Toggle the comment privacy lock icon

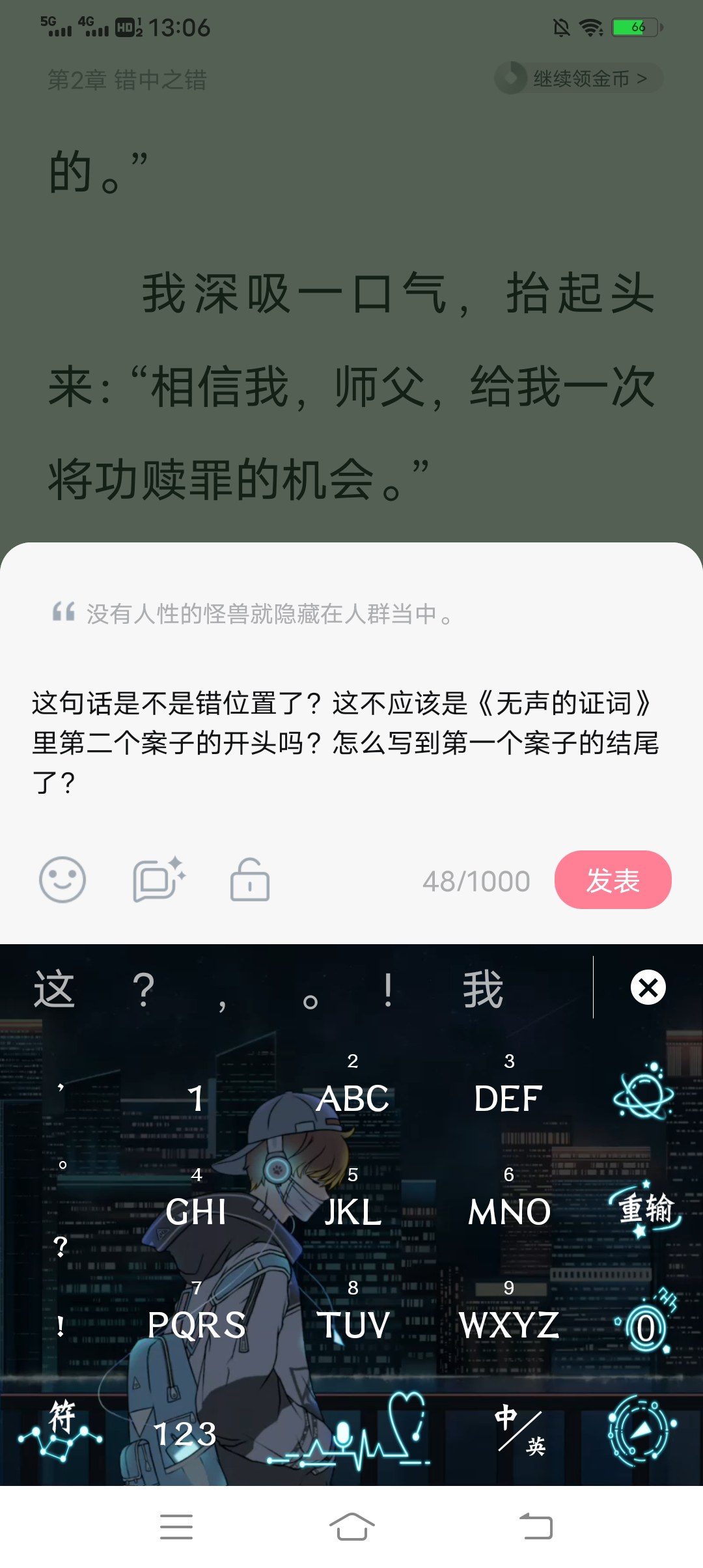click(x=250, y=880)
